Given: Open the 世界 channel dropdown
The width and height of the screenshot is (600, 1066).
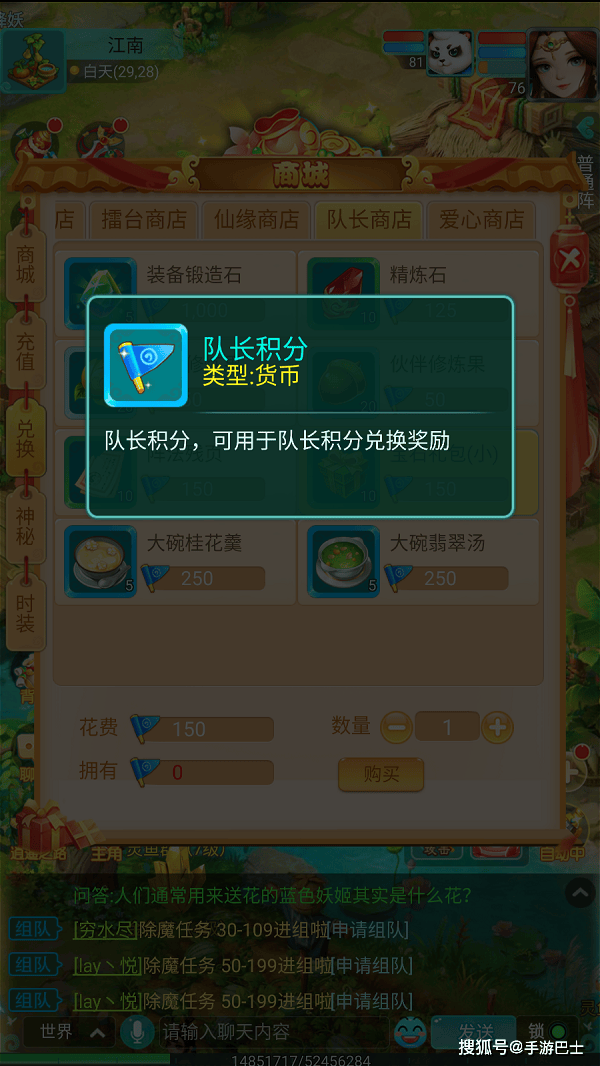Looking at the screenshot, I should pyautogui.click(x=68, y=1031).
